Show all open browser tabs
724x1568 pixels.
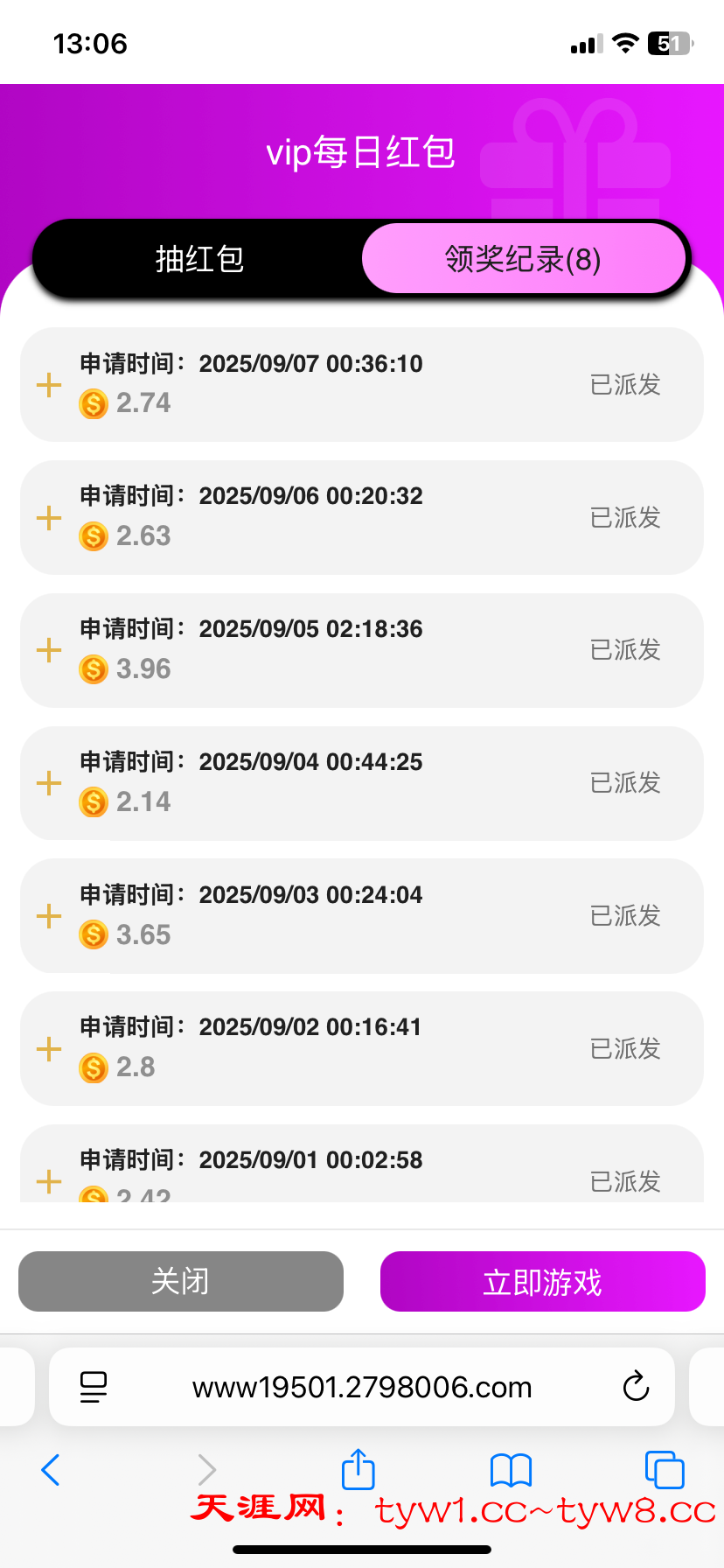click(665, 1470)
